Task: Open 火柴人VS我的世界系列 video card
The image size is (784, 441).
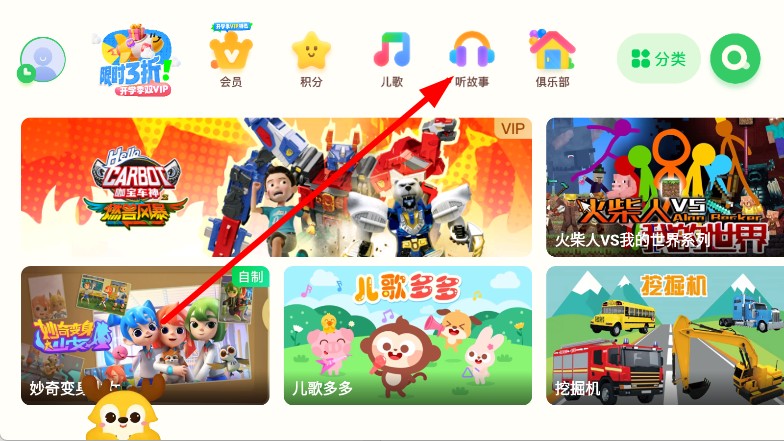Action: click(665, 187)
